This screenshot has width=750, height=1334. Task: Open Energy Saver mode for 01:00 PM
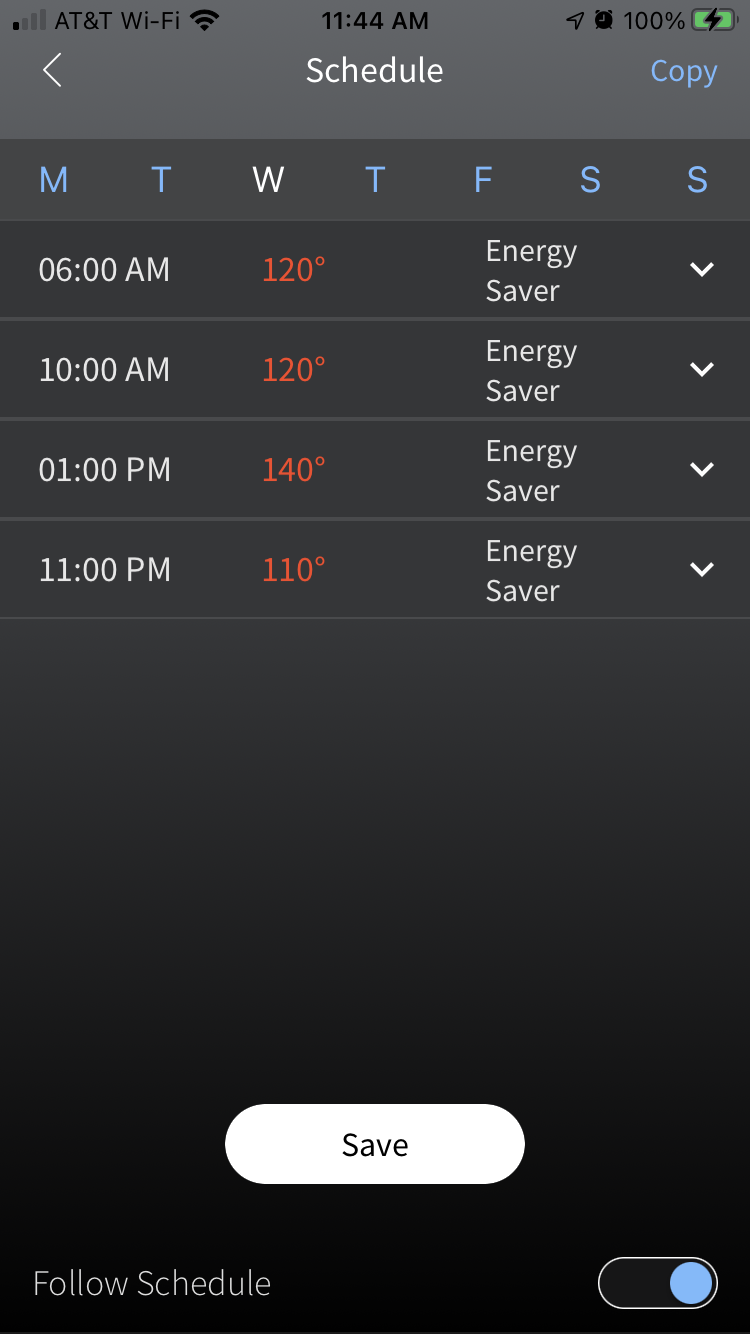tap(531, 469)
